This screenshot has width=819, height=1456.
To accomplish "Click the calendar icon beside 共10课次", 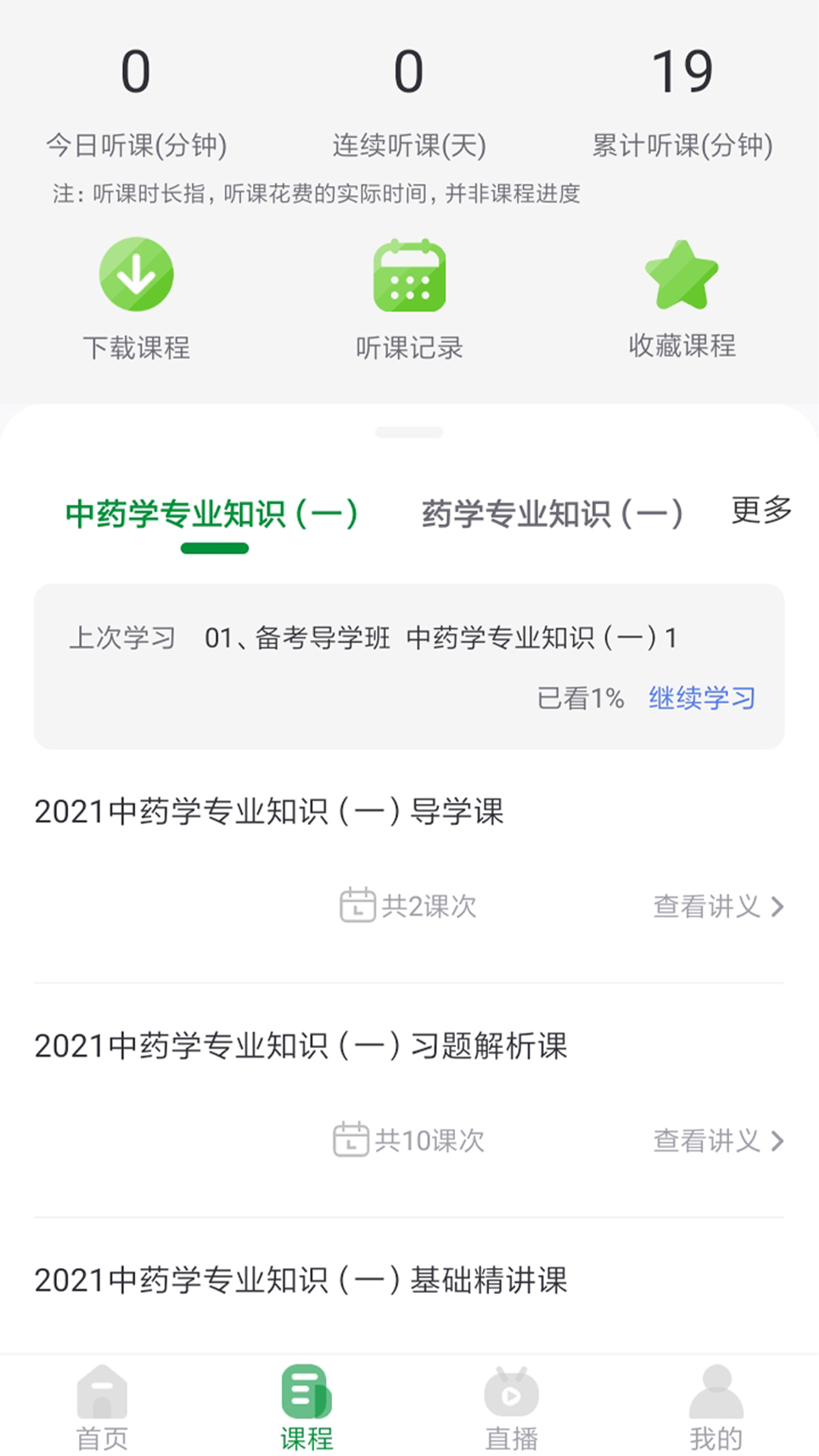I will click(350, 1140).
